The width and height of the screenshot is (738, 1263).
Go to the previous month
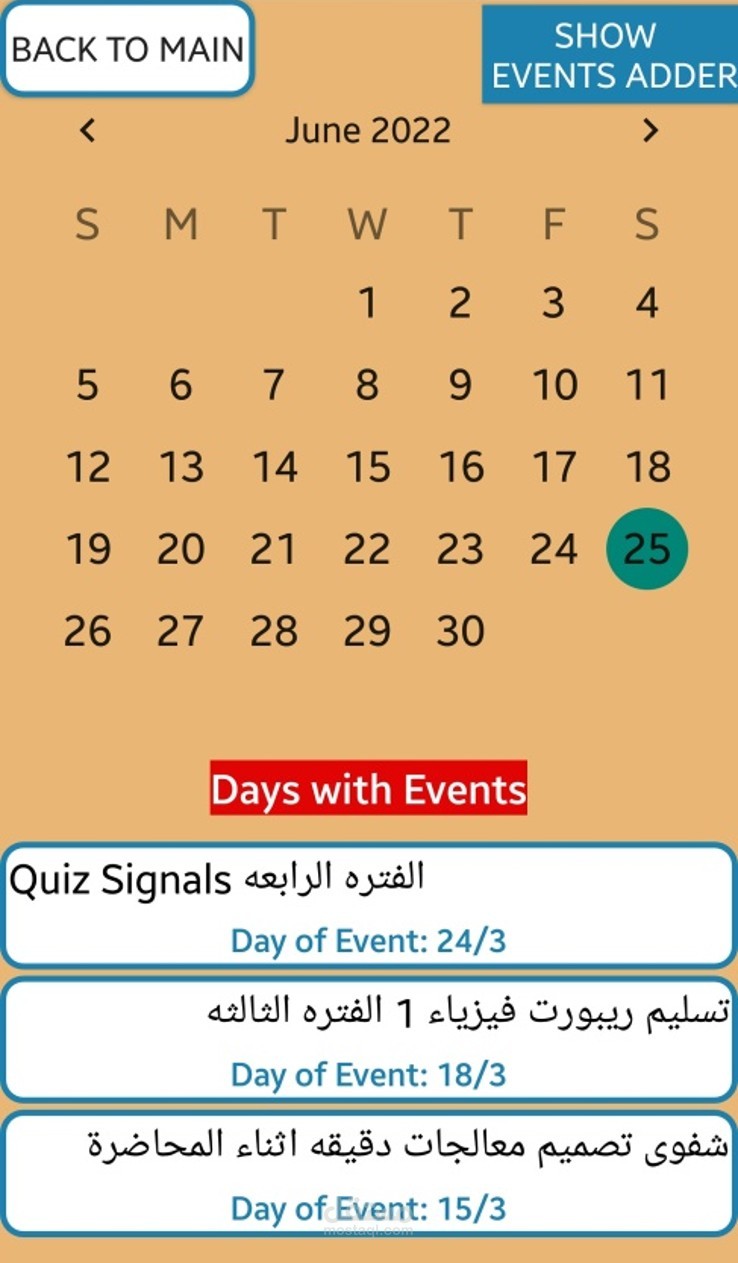88,130
